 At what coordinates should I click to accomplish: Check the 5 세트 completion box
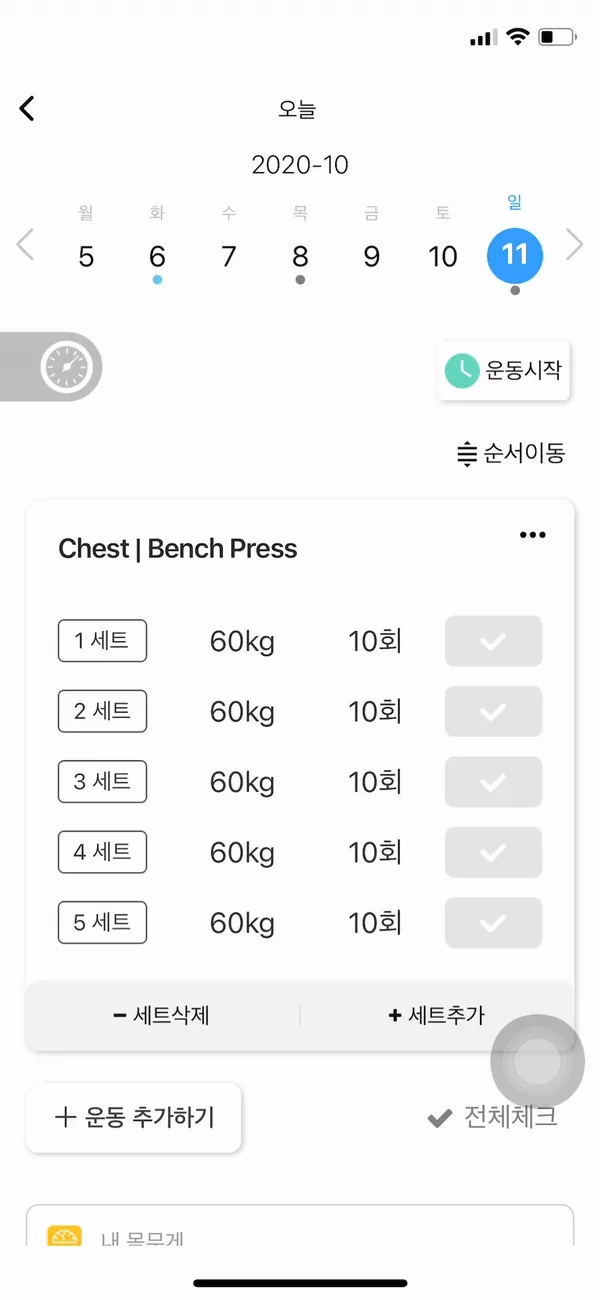tap(493, 923)
